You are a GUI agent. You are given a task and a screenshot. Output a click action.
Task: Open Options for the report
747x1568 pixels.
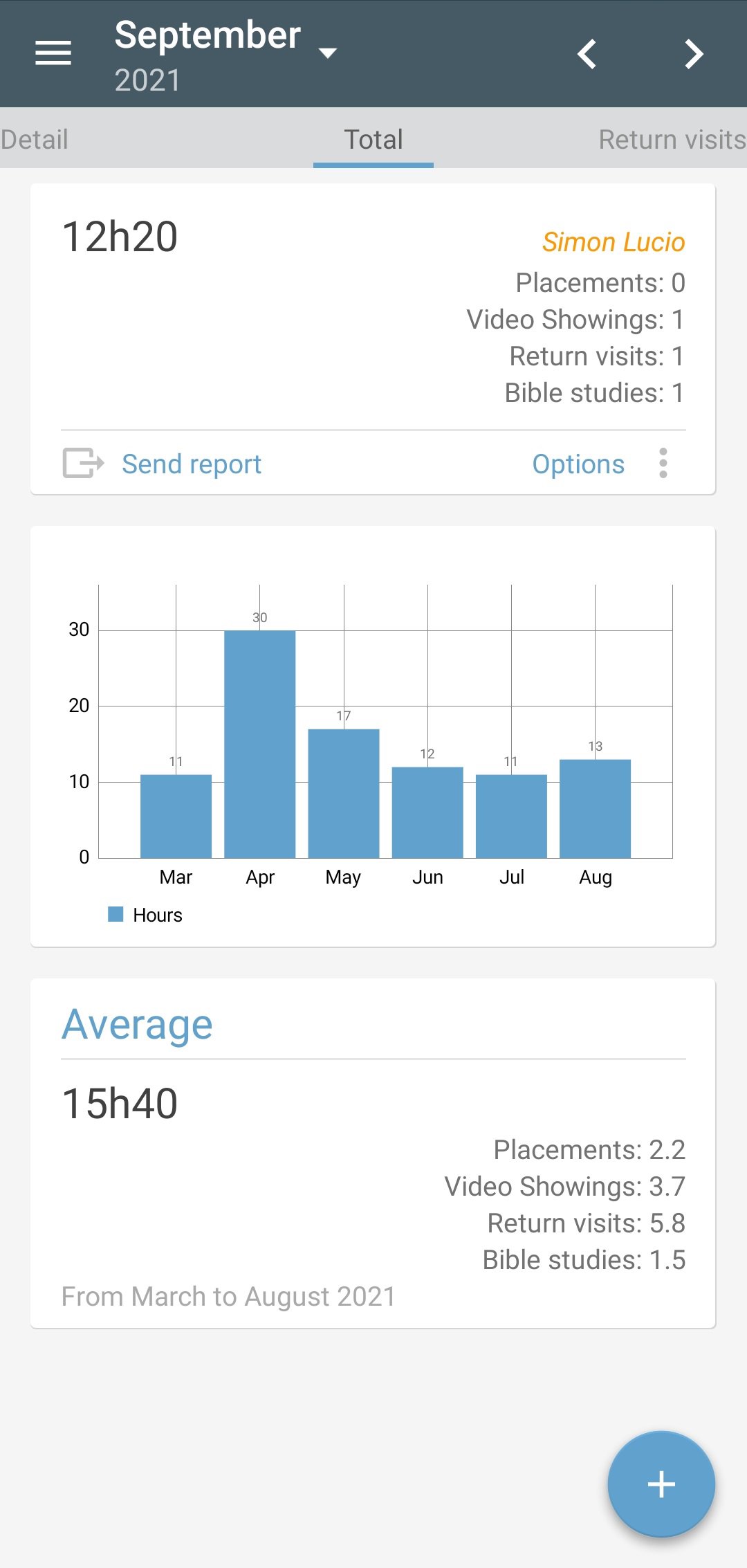pos(599,464)
